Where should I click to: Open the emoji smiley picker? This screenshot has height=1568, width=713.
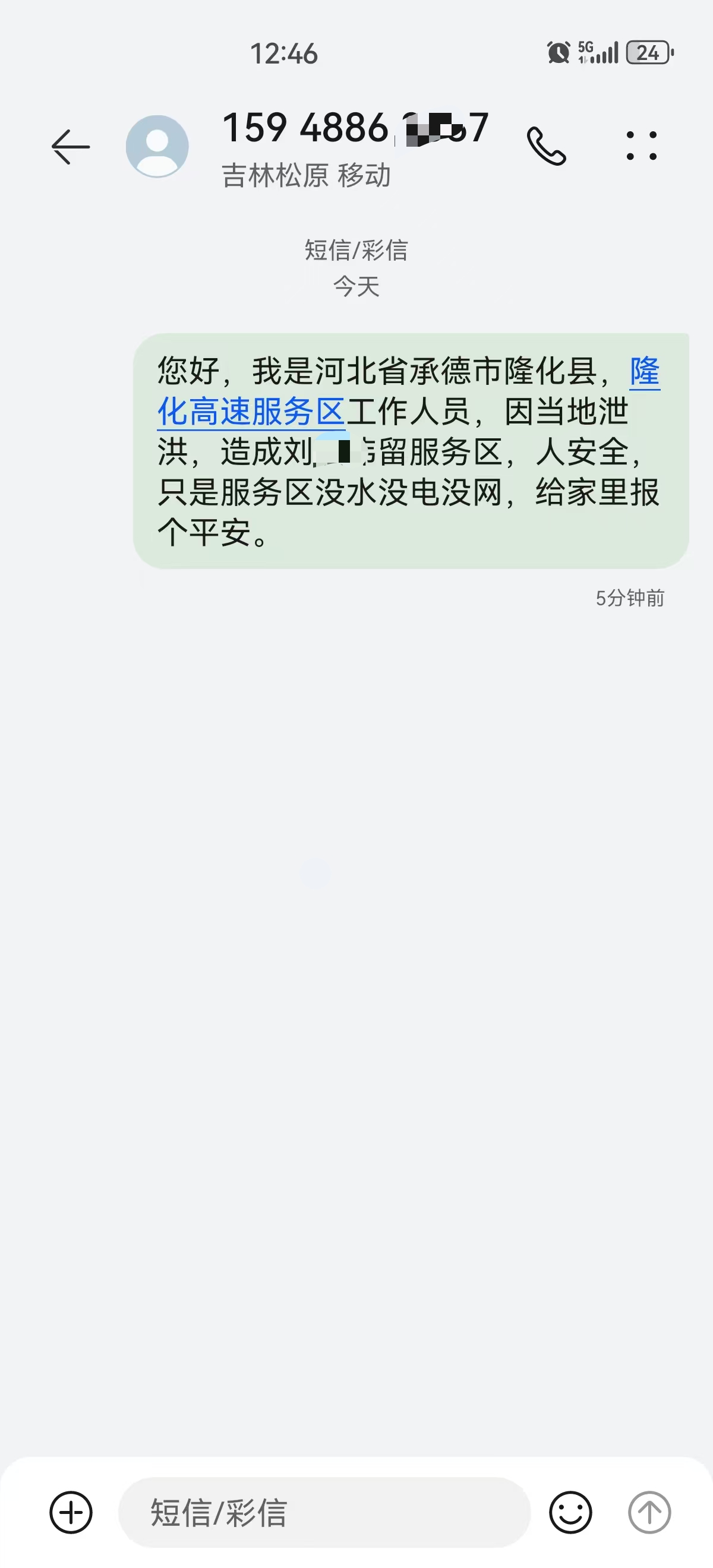[x=570, y=1512]
